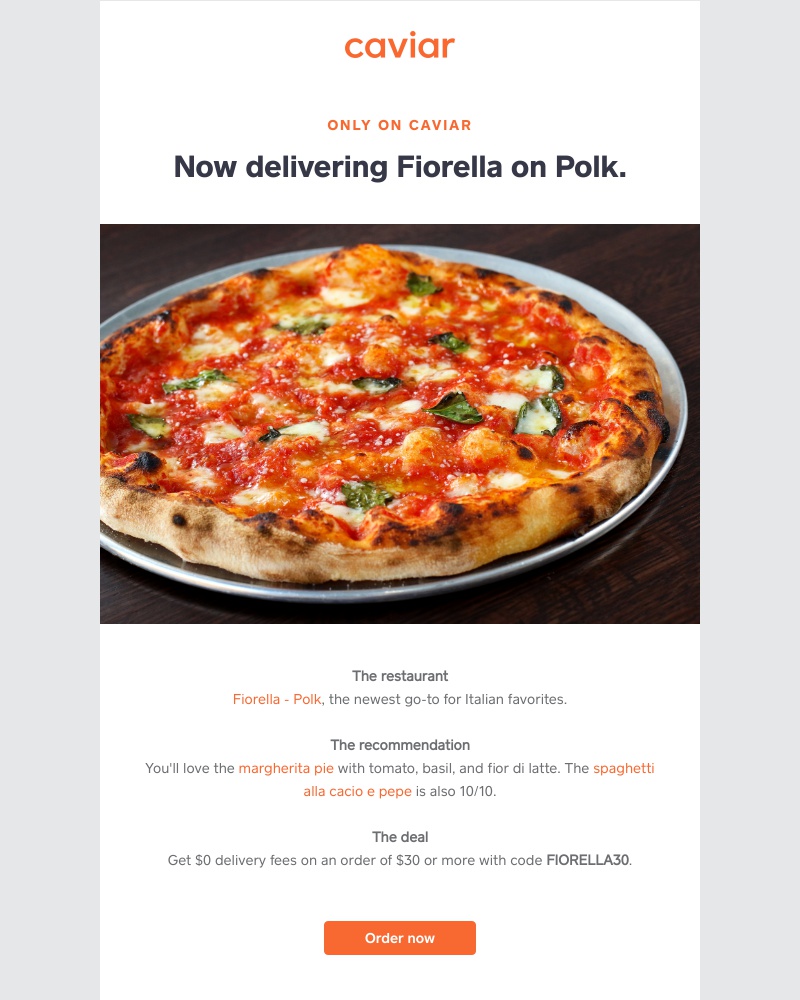
Task: Click the Caviar logo at the top
Action: 399,46
